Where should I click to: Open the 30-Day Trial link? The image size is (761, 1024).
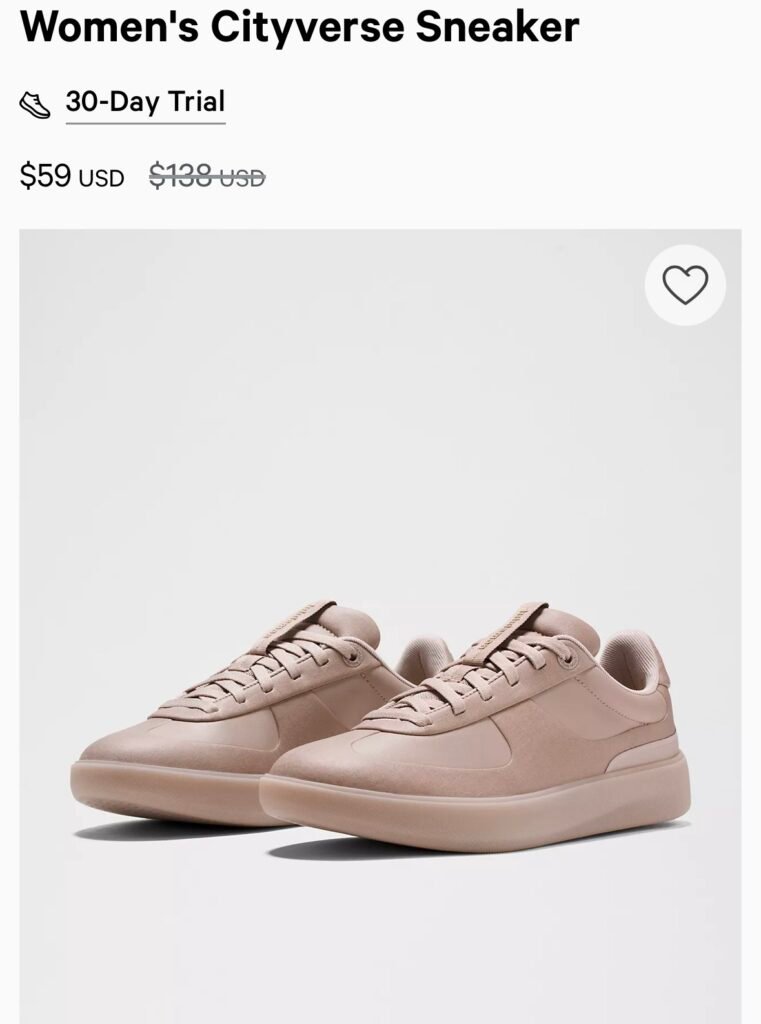coord(145,102)
